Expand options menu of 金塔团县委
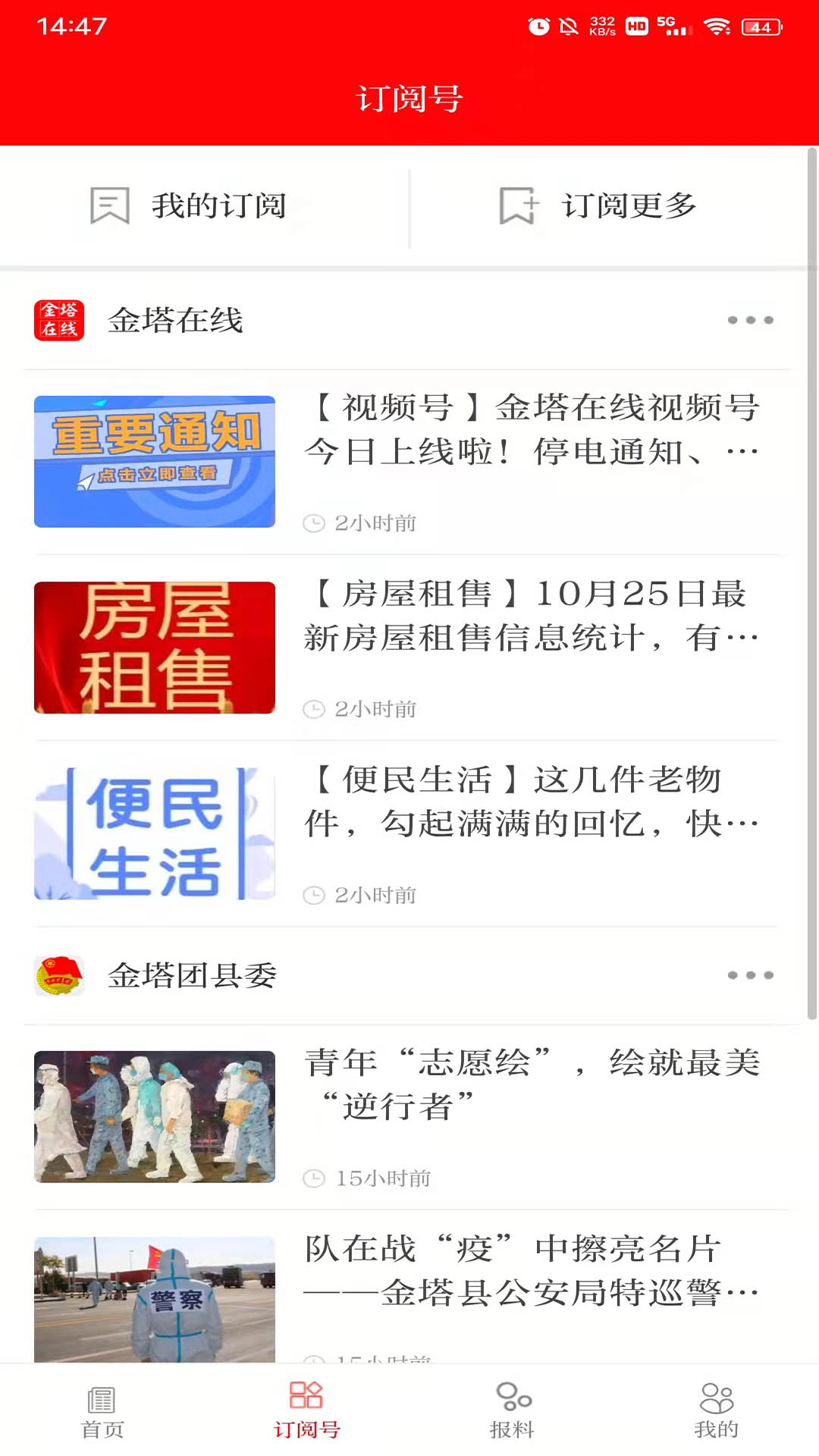Screen dimensions: 819x1456 click(751, 975)
